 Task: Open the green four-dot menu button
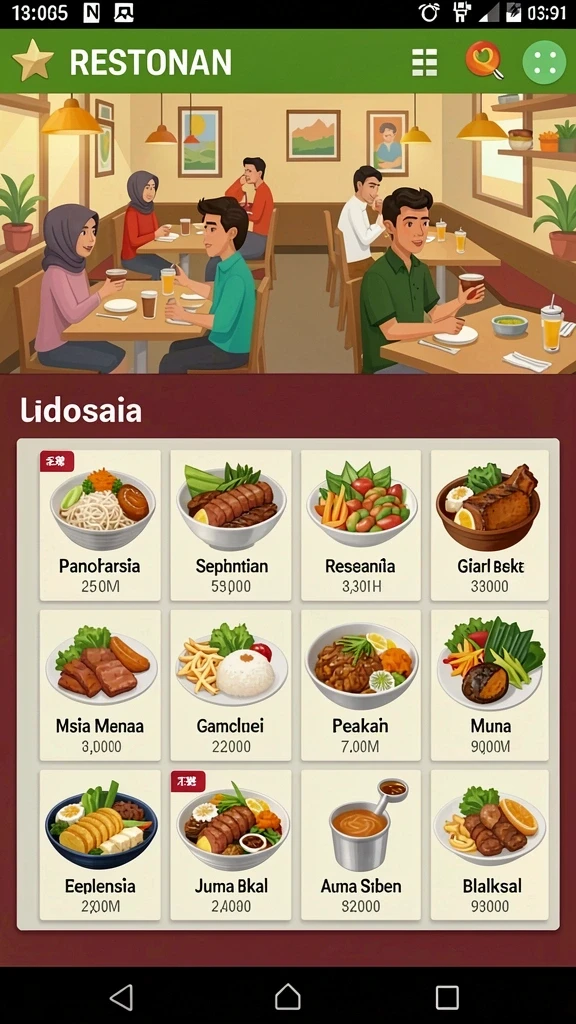coord(544,62)
